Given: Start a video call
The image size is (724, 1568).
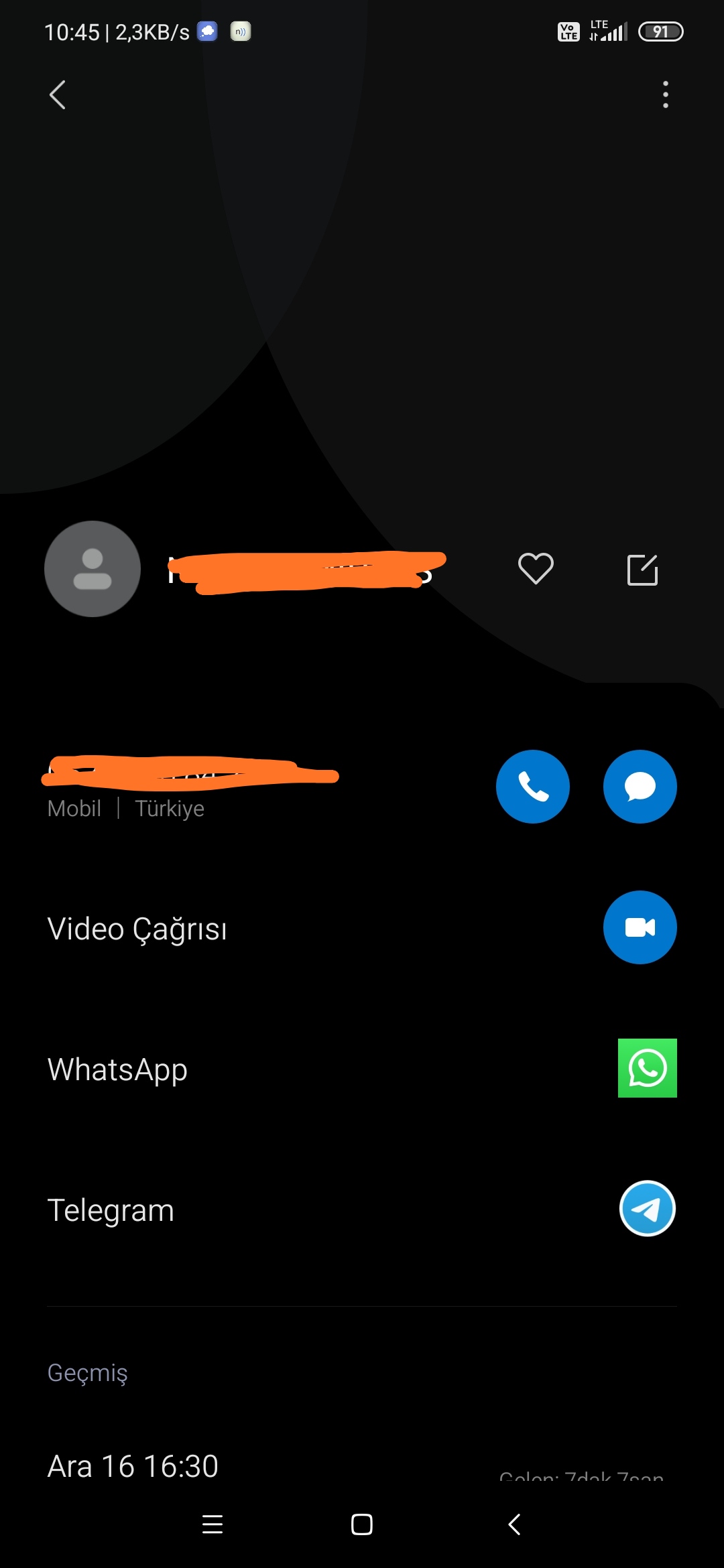Looking at the screenshot, I should pos(640,927).
